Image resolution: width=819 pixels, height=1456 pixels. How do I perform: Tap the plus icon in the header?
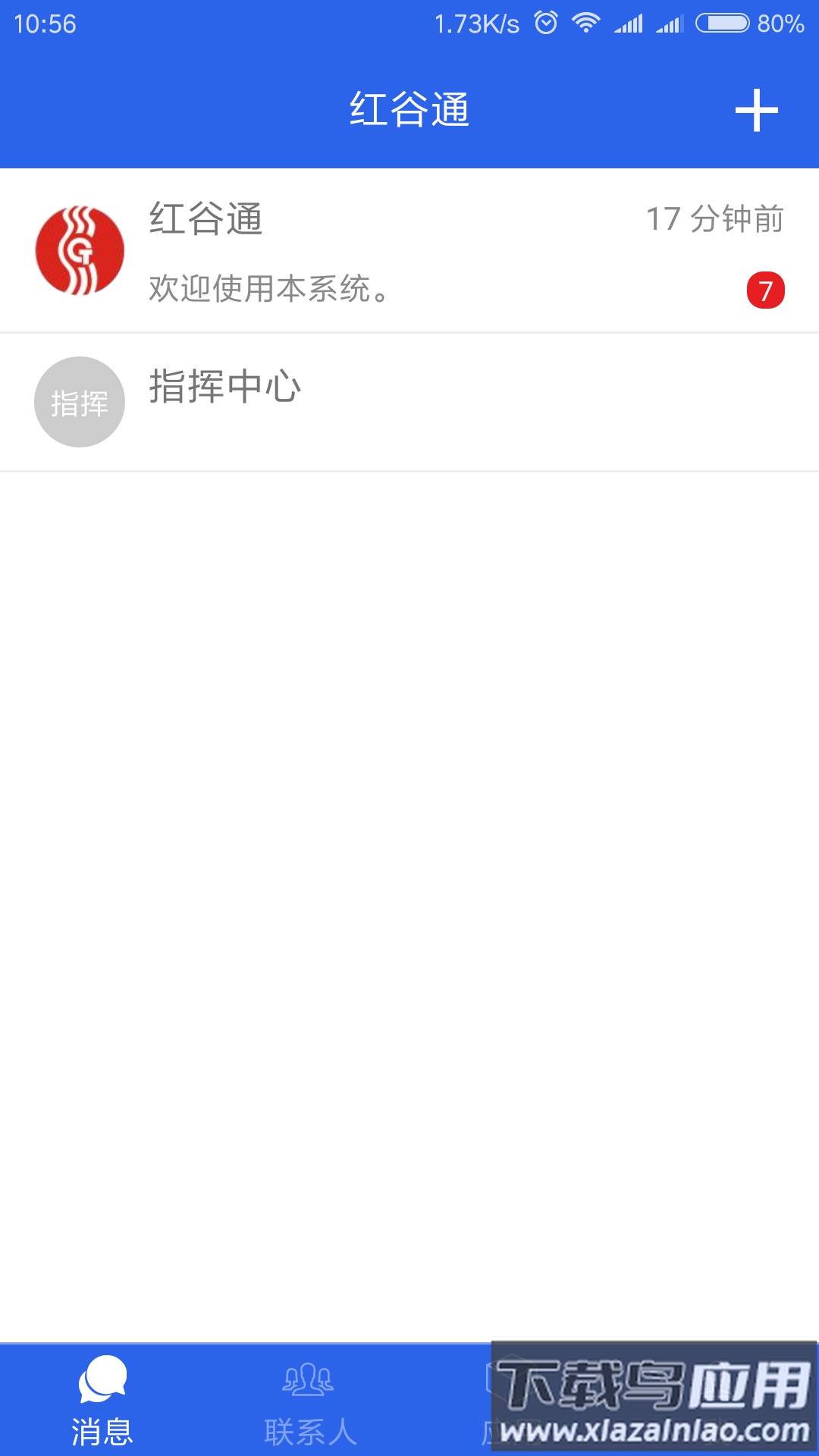(756, 111)
